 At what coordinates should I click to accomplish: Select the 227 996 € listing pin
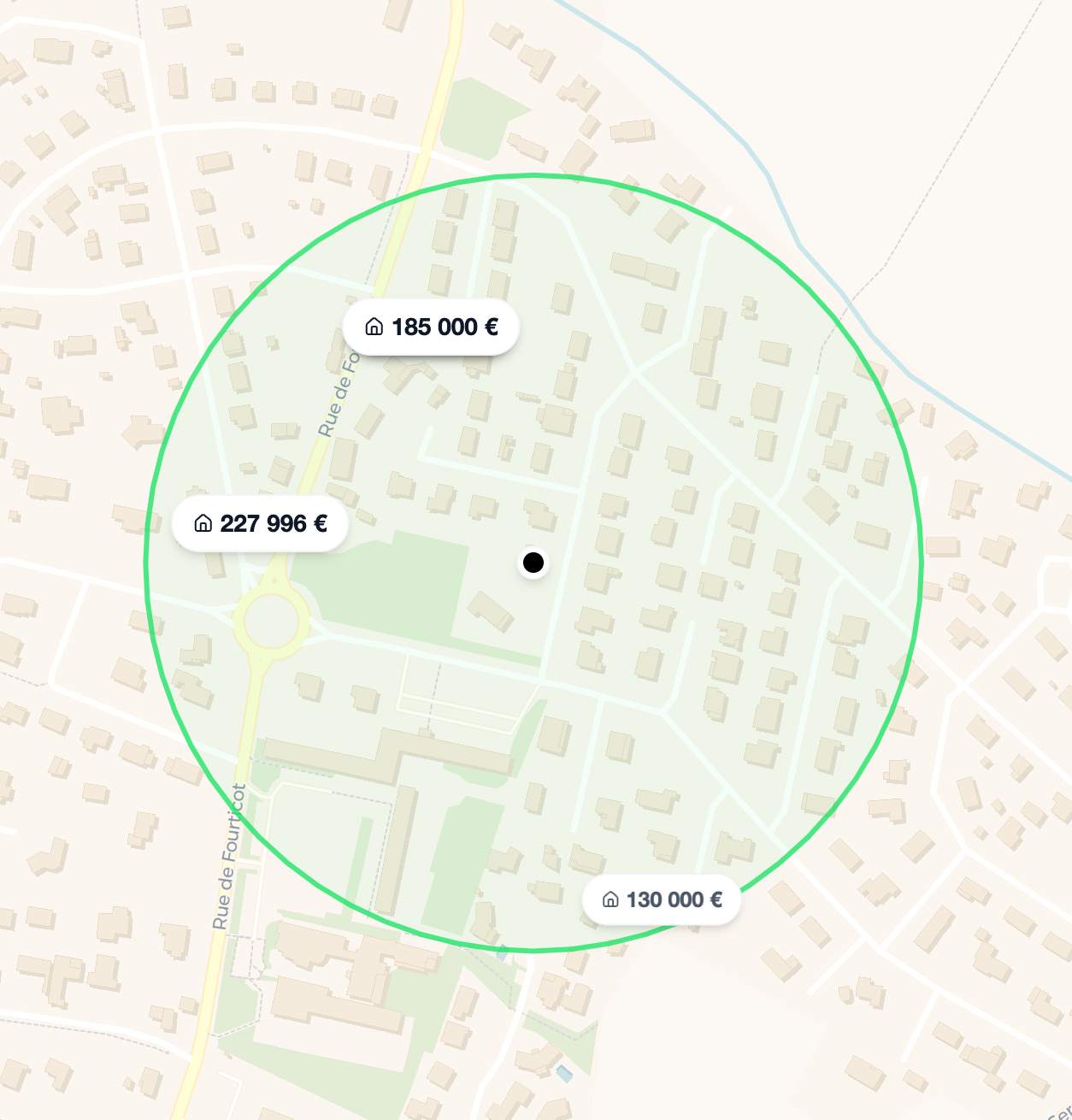point(261,523)
